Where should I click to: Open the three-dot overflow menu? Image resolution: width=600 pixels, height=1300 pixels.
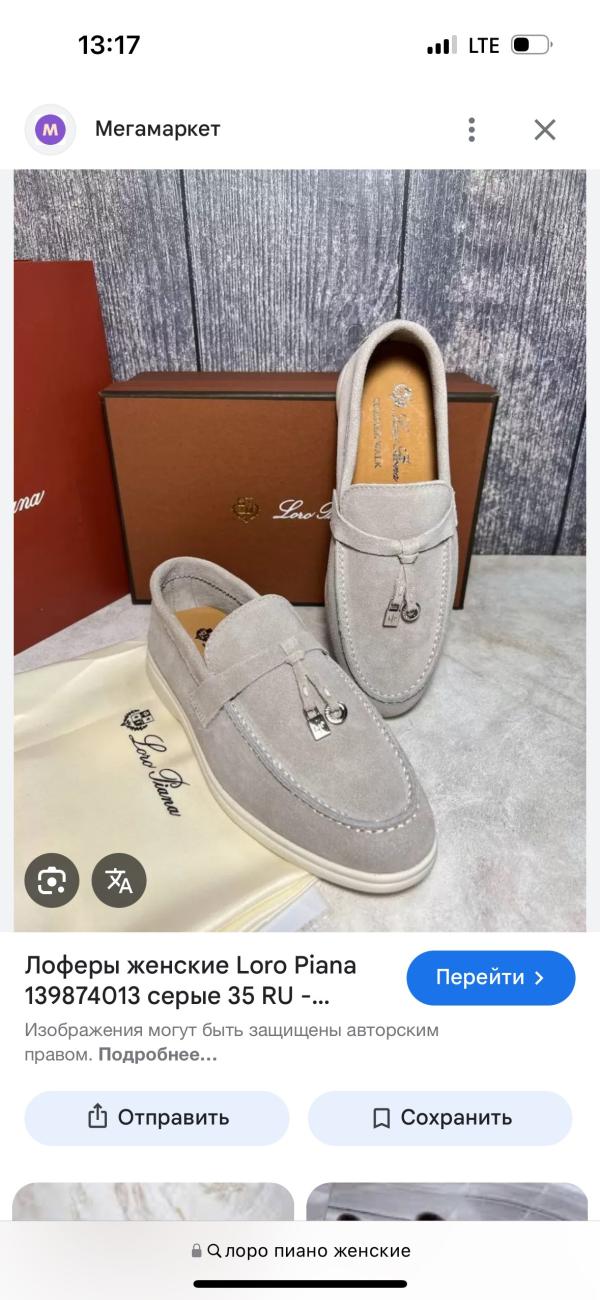471,129
